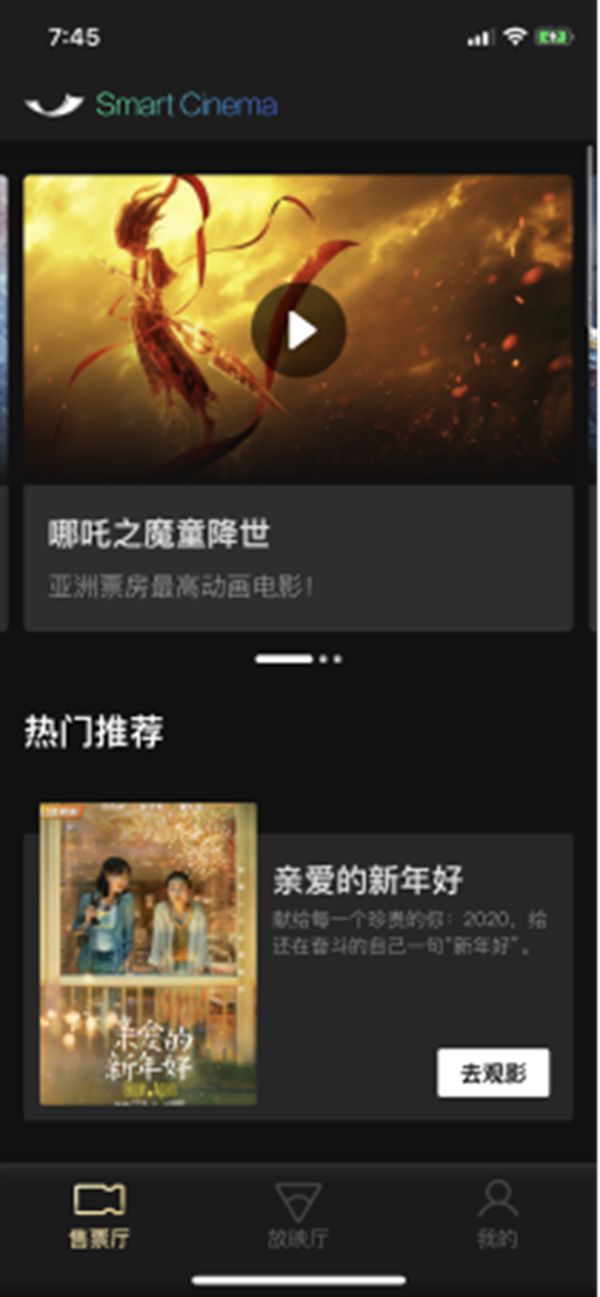Tap 去观影 for 亲爱的新年好

(x=493, y=1073)
